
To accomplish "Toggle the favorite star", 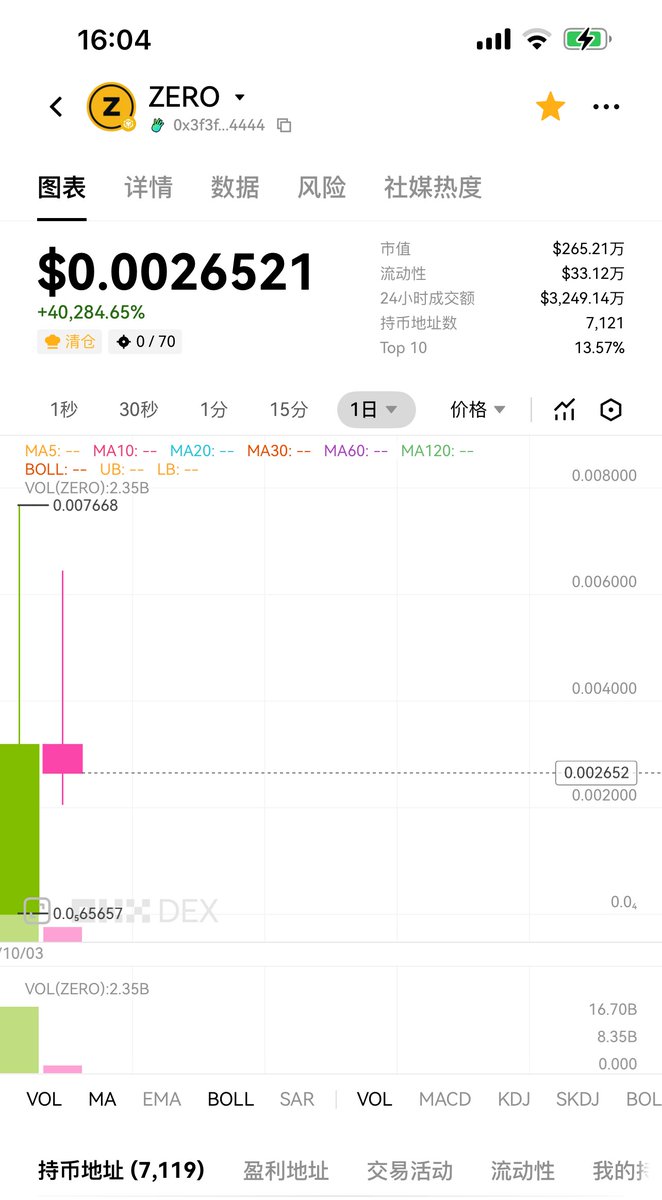I will 550,107.
